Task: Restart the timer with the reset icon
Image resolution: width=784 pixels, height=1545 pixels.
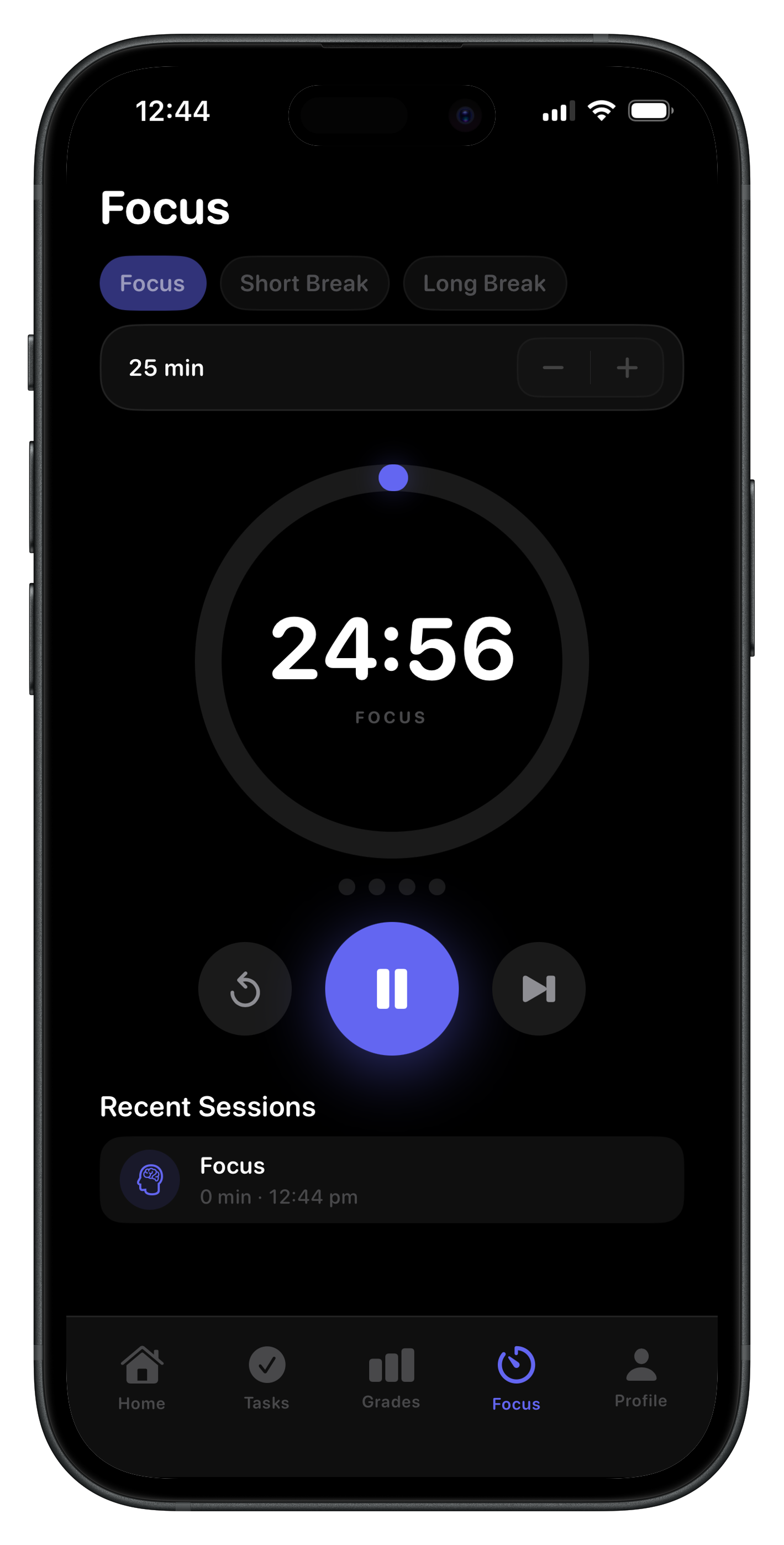Action: tap(245, 990)
